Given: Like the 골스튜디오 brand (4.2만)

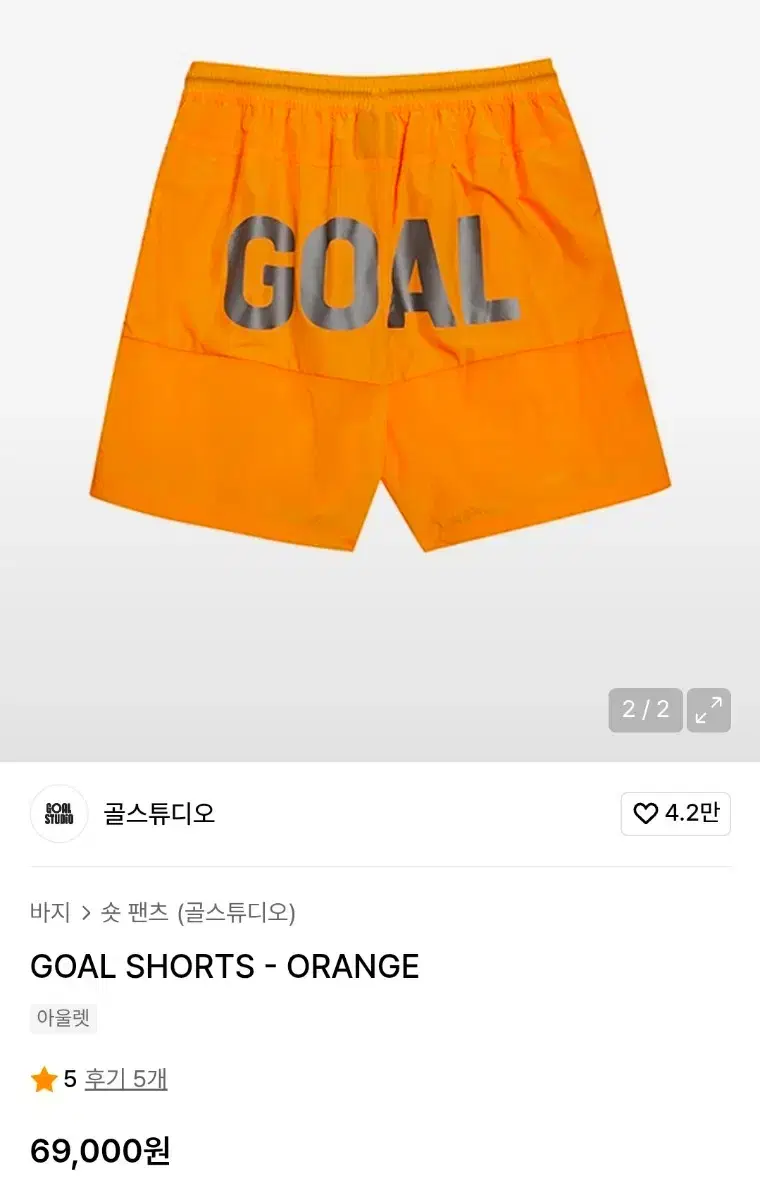Looking at the screenshot, I should 675,814.
